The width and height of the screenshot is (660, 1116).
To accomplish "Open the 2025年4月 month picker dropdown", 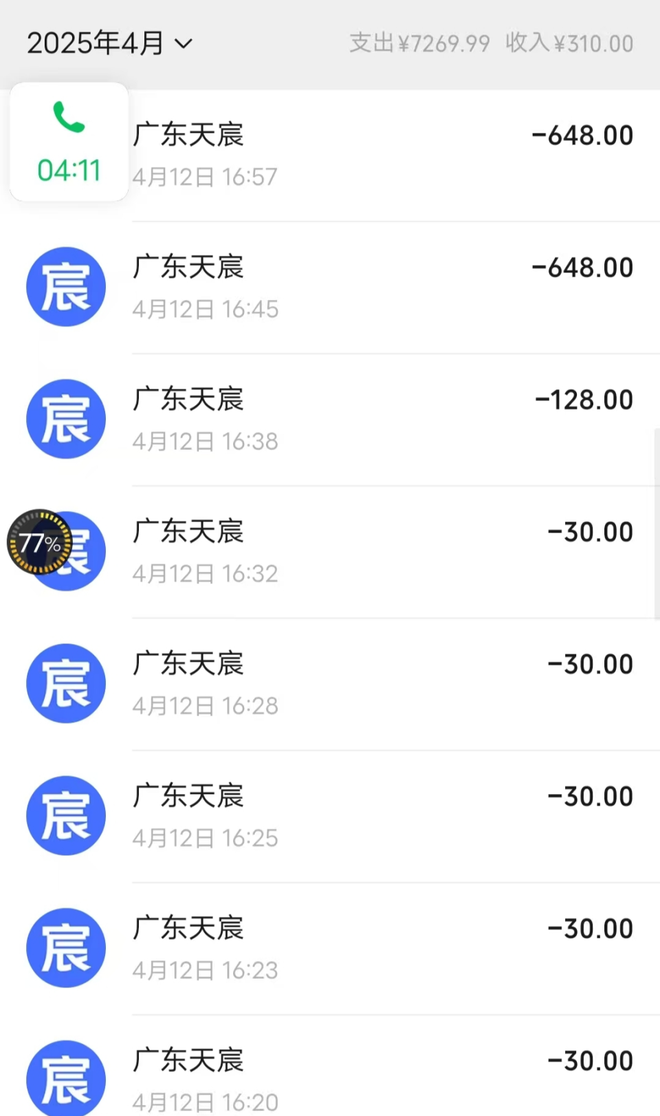I will point(110,43).
